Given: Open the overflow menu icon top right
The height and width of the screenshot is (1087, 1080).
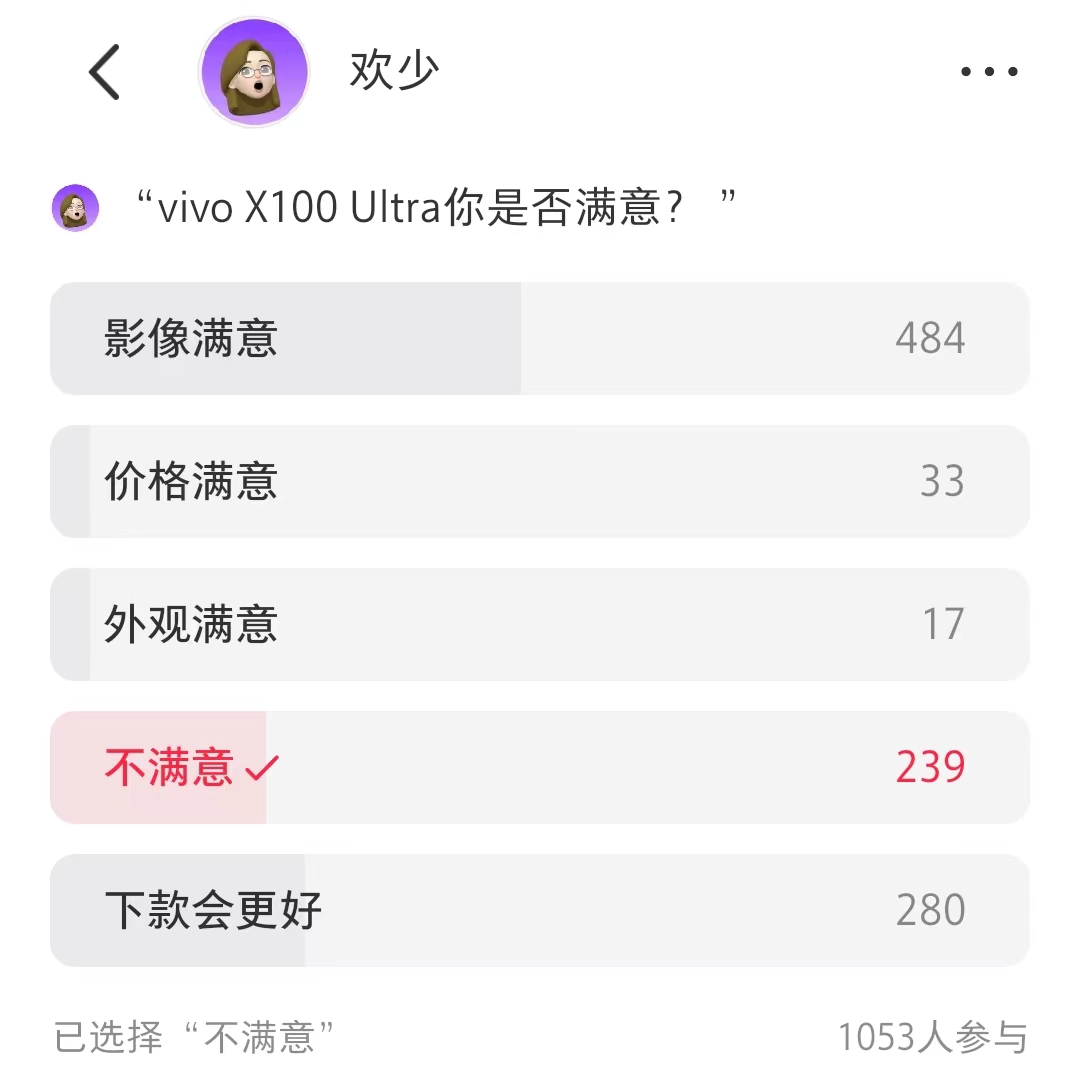Looking at the screenshot, I should (987, 71).
